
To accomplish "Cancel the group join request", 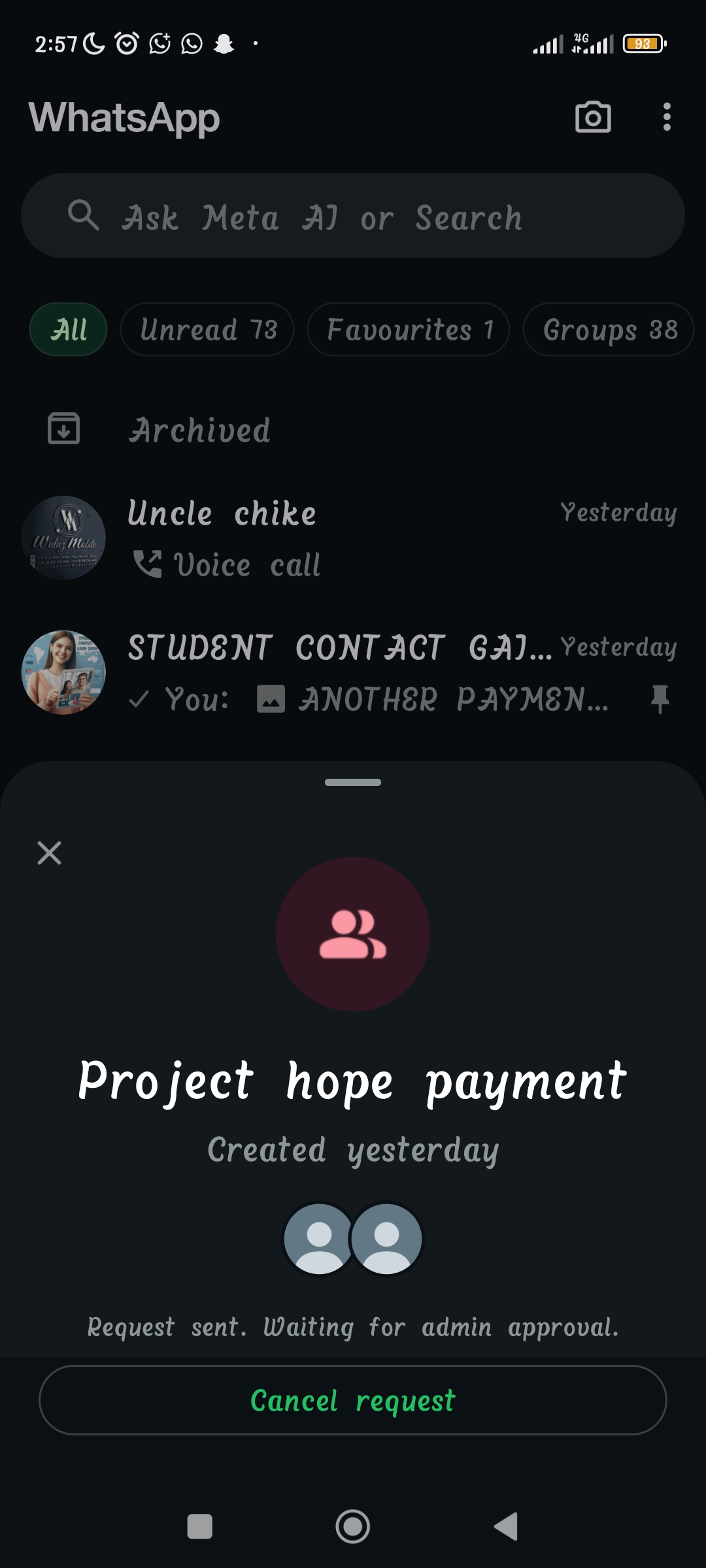I will [353, 1401].
